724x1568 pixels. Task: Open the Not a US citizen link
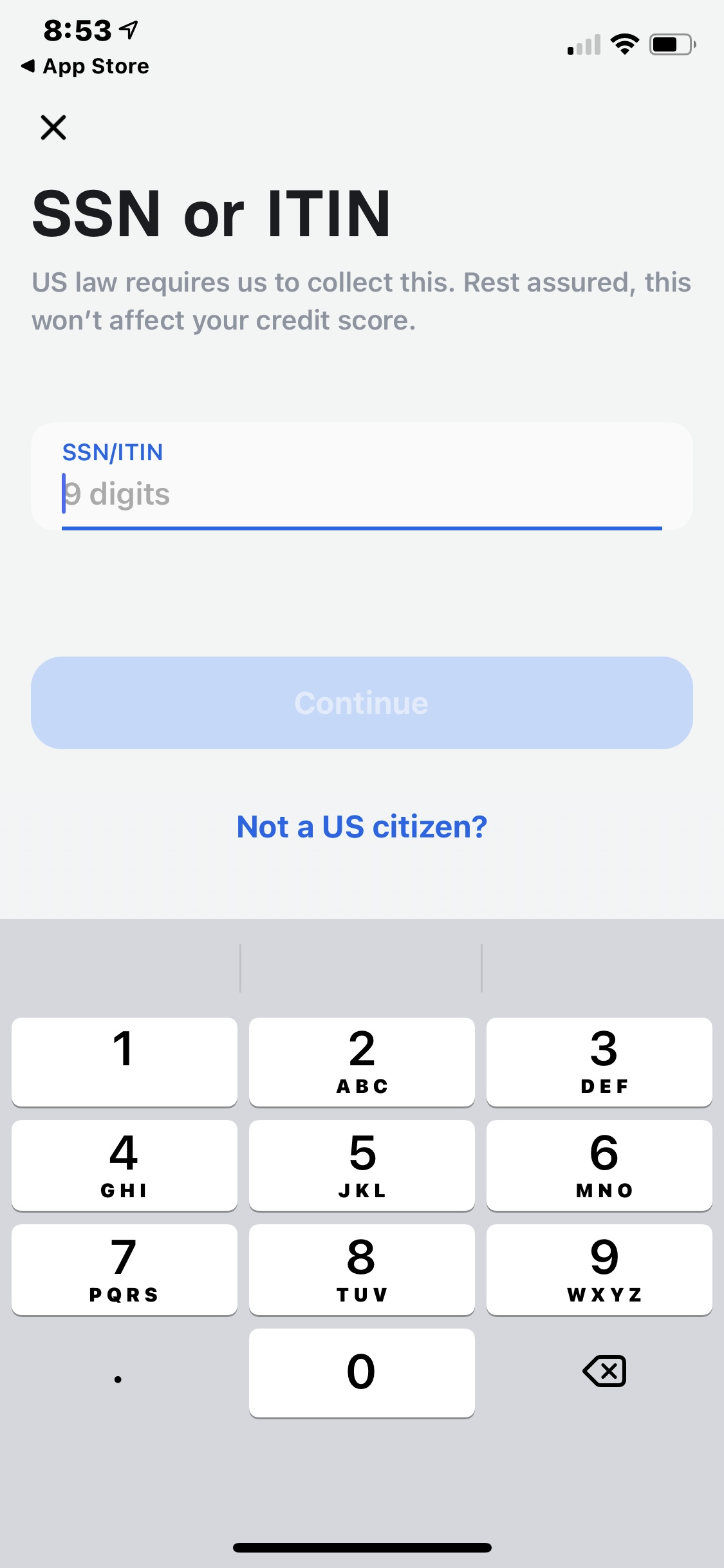(362, 826)
